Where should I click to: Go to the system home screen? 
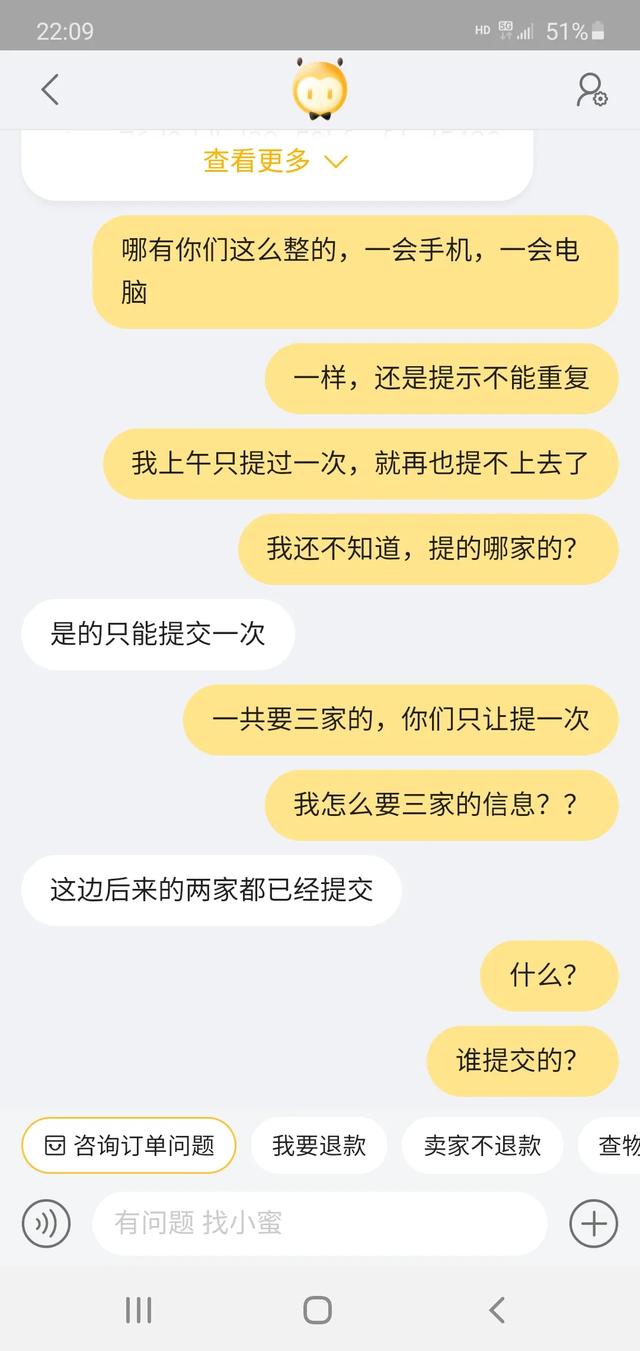(318, 1310)
